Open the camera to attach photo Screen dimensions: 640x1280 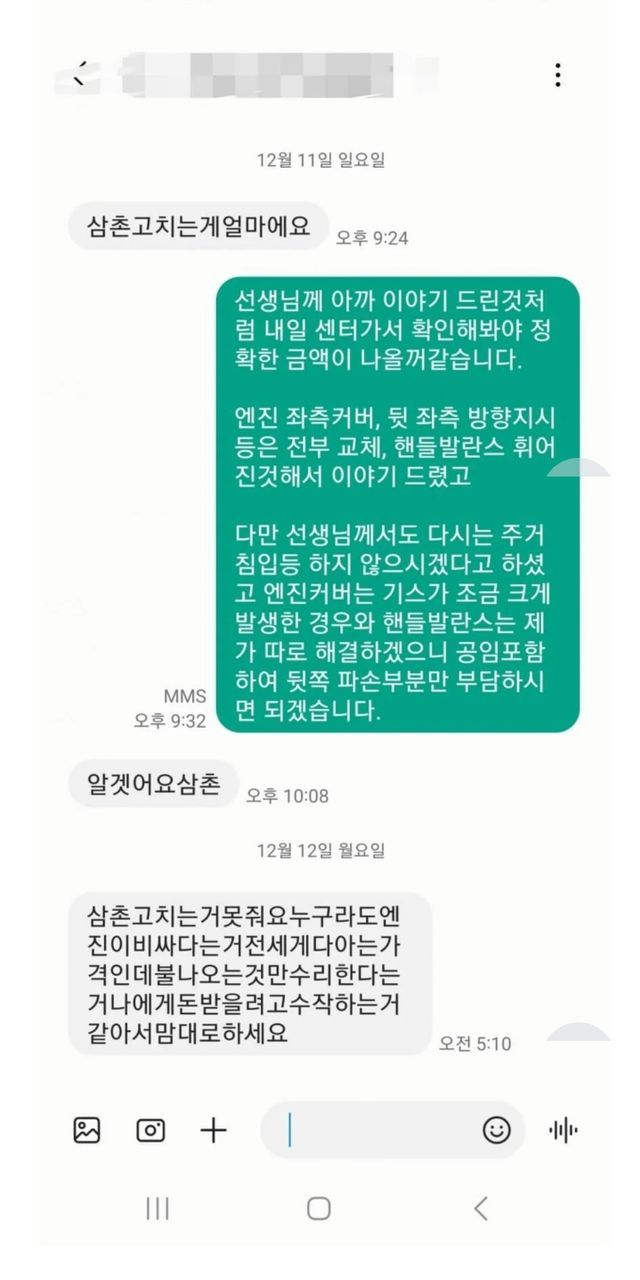pos(150,1130)
